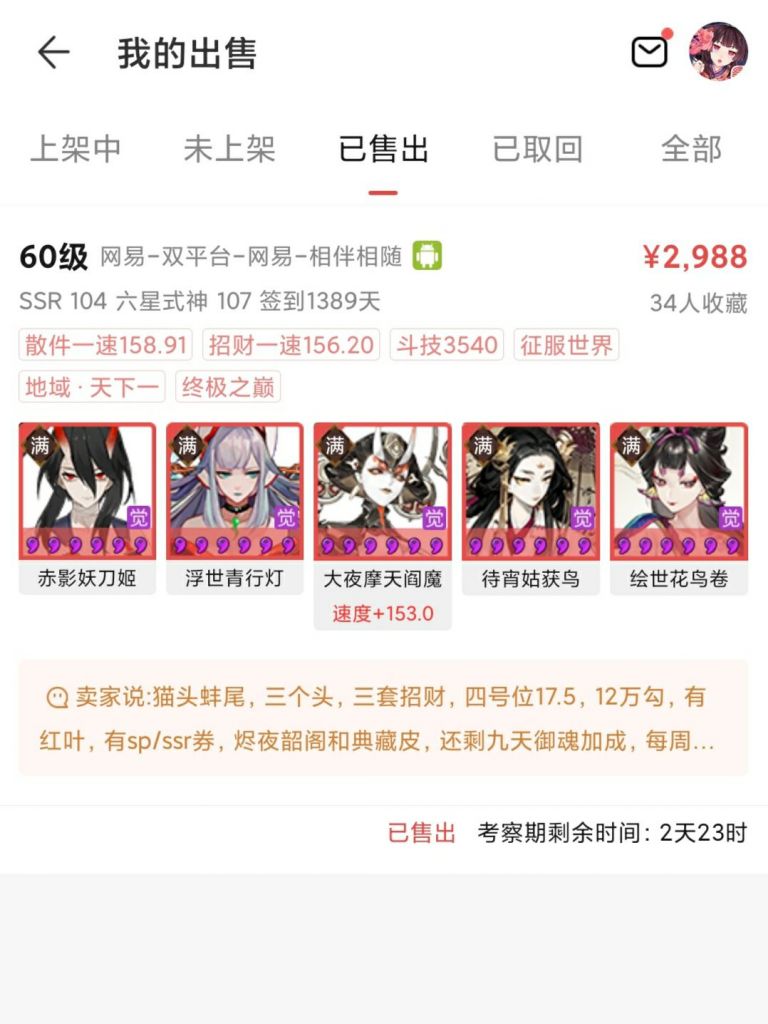Screen dimensions: 768x1024
Task: Open the 已售出 tab
Action: (383, 148)
